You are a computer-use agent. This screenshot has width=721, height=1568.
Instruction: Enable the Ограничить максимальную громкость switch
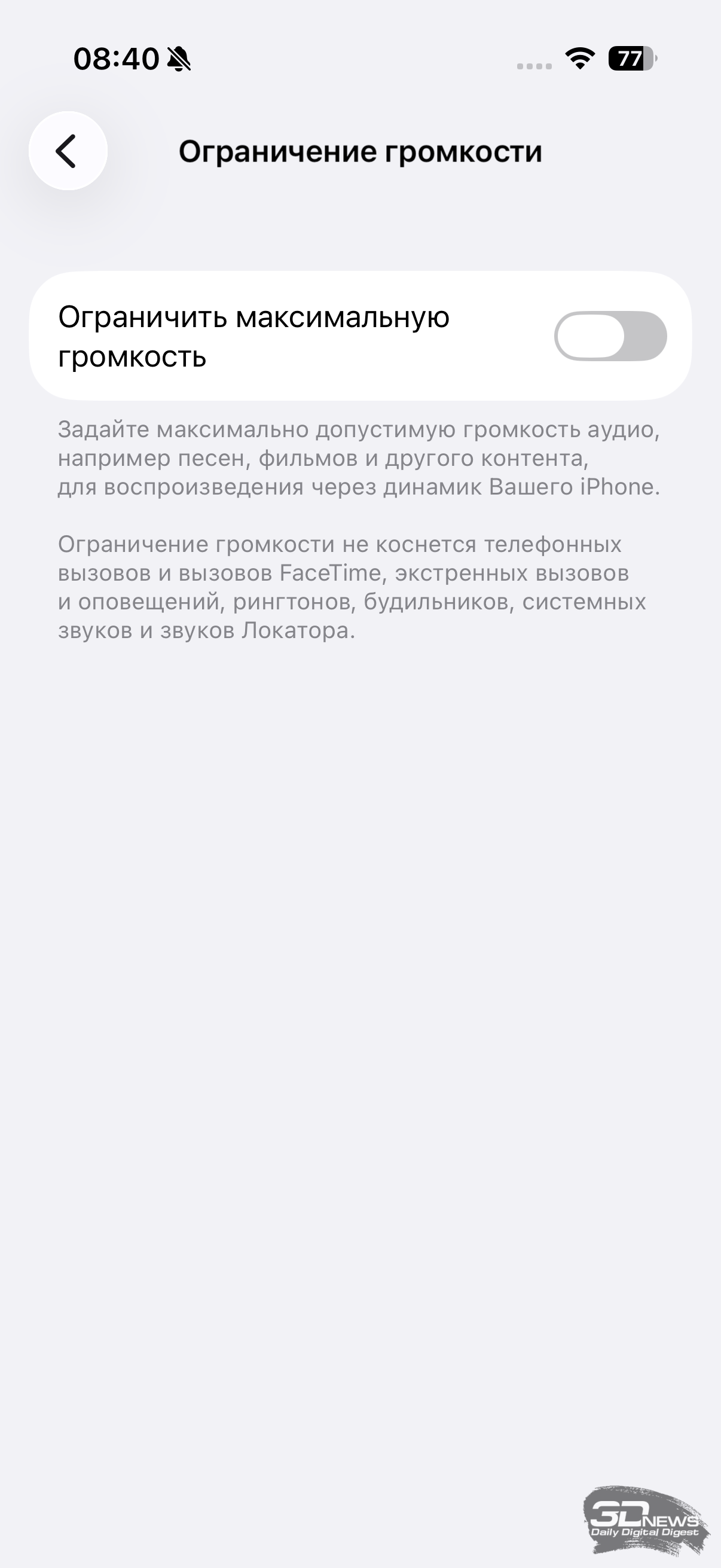click(610, 336)
